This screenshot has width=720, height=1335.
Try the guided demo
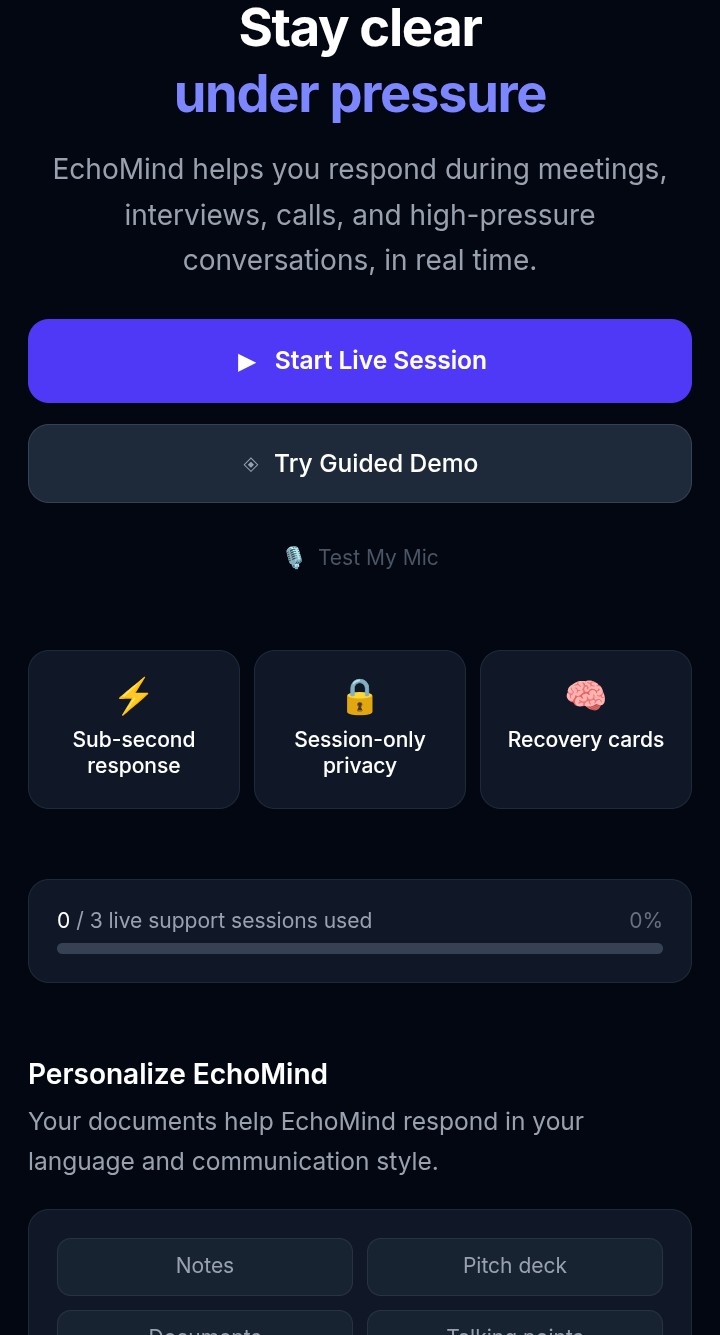[360, 464]
